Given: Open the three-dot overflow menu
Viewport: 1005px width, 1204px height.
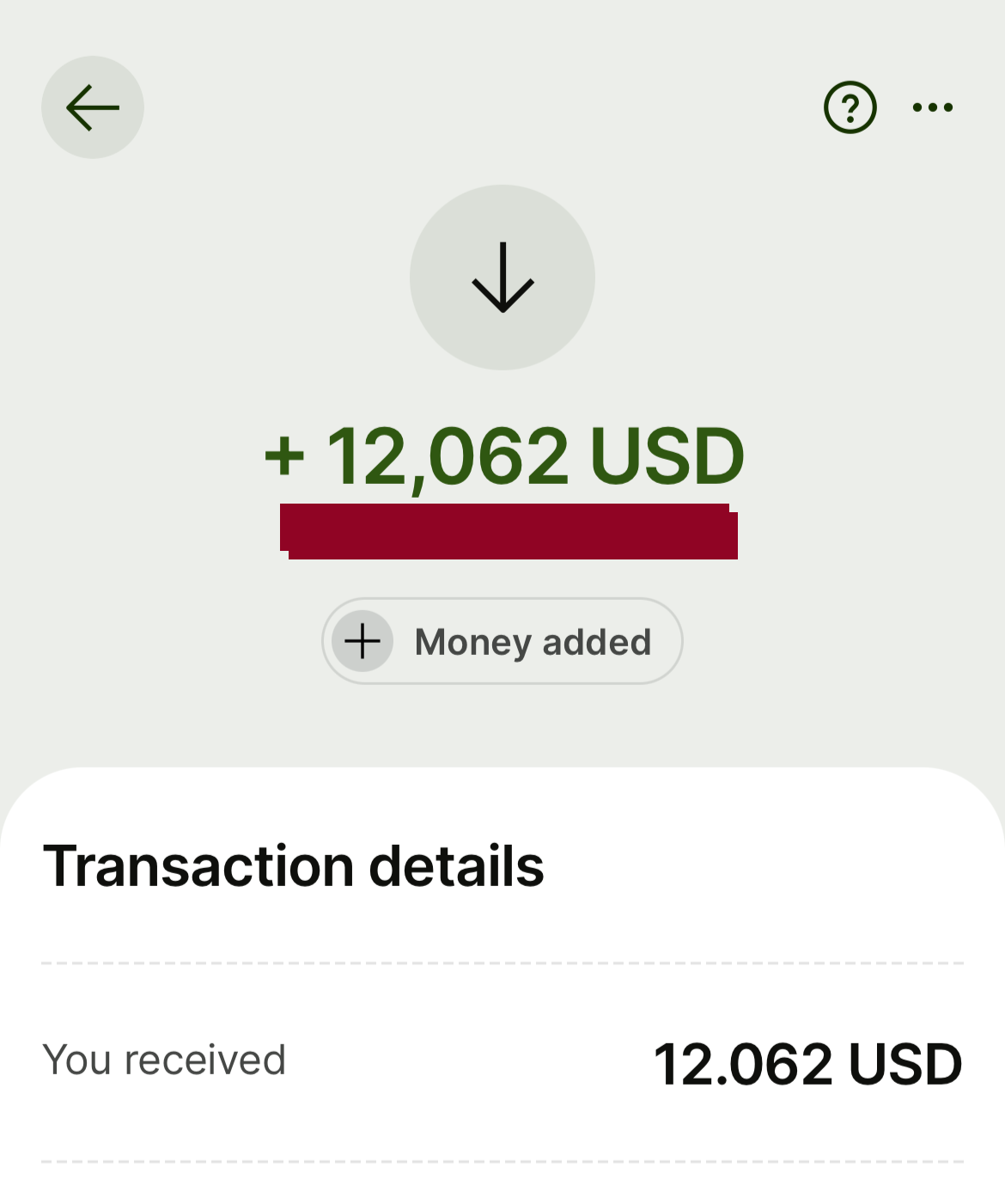Looking at the screenshot, I should pyautogui.click(x=933, y=107).
